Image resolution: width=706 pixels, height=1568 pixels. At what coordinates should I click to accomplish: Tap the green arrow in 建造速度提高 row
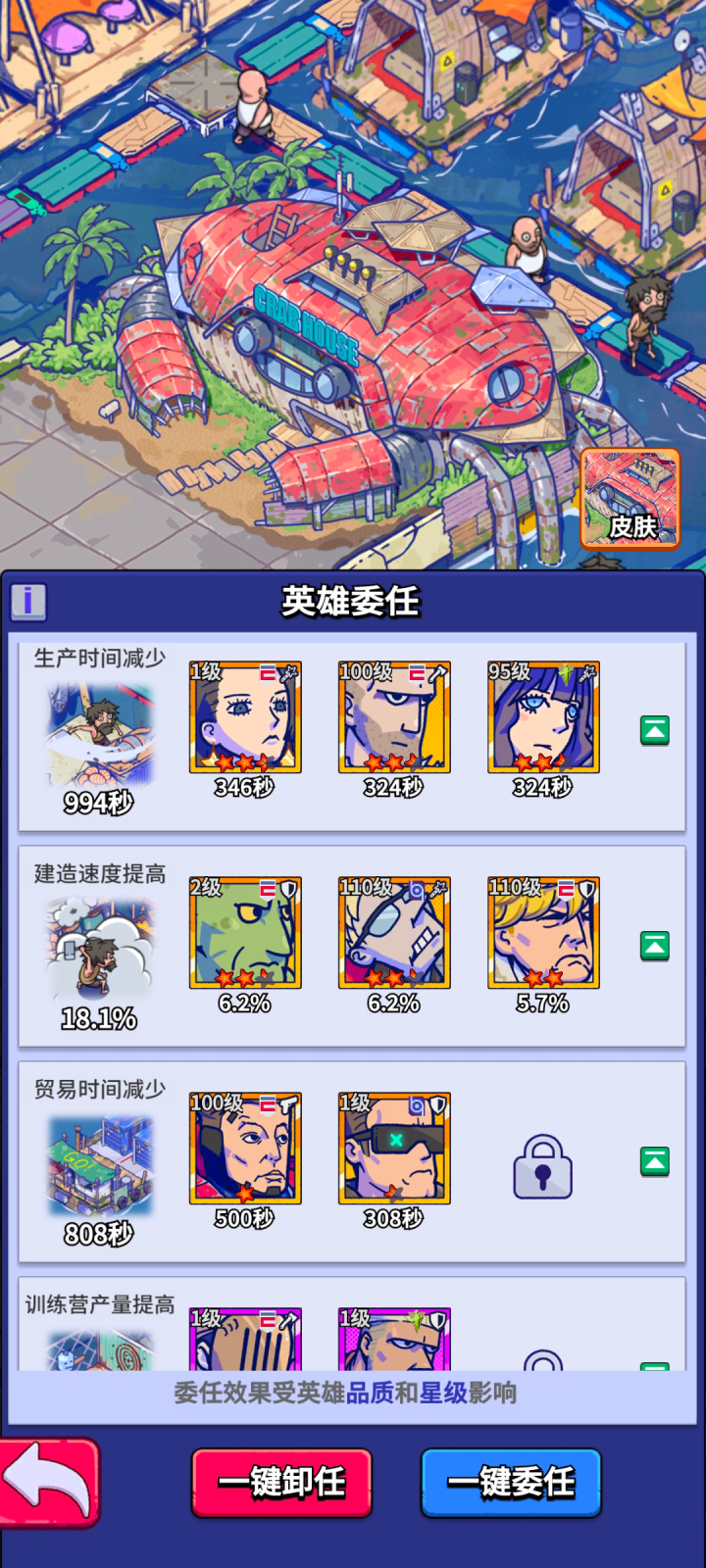click(654, 946)
